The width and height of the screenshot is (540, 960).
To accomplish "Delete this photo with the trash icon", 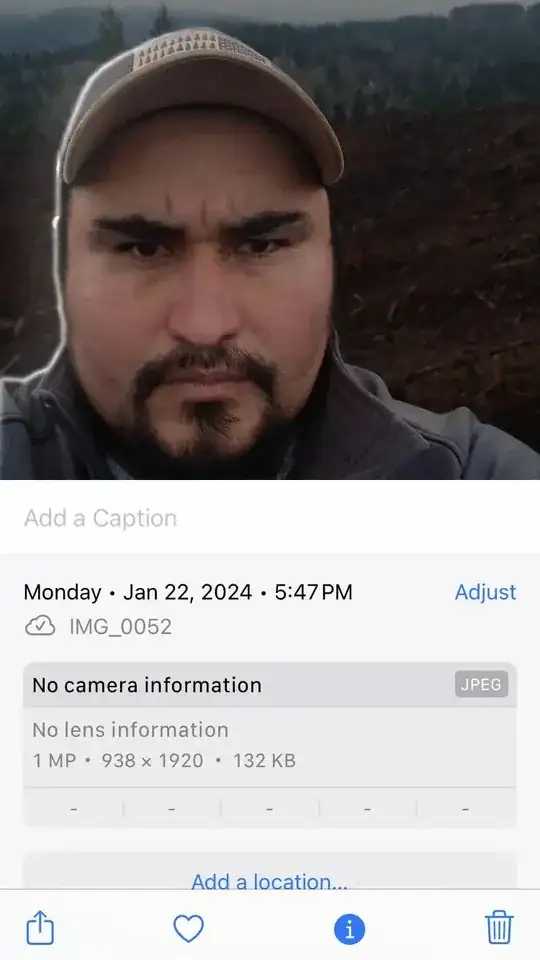I will pos(499,928).
